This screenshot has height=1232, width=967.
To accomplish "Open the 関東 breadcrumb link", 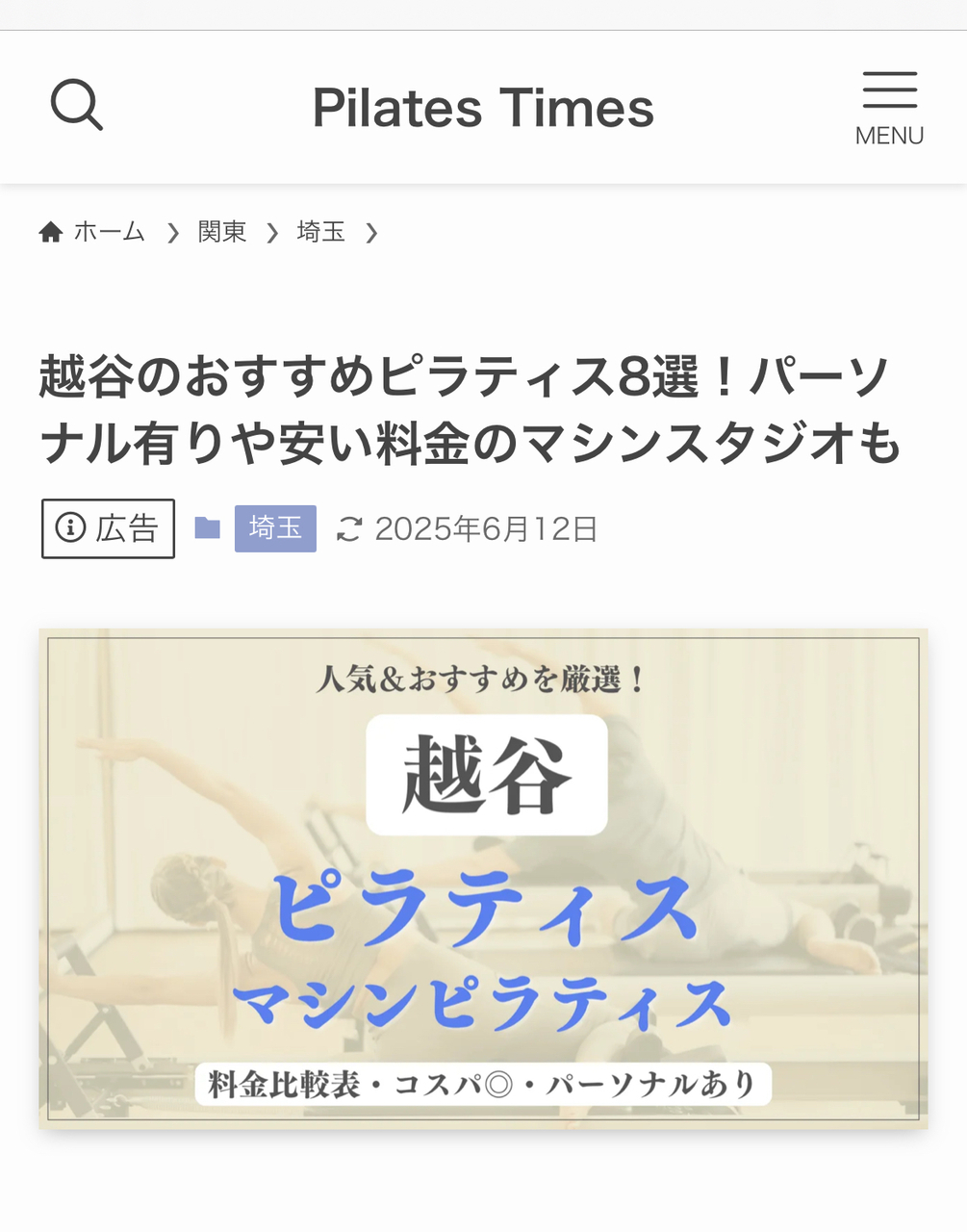I will click(x=222, y=232).
